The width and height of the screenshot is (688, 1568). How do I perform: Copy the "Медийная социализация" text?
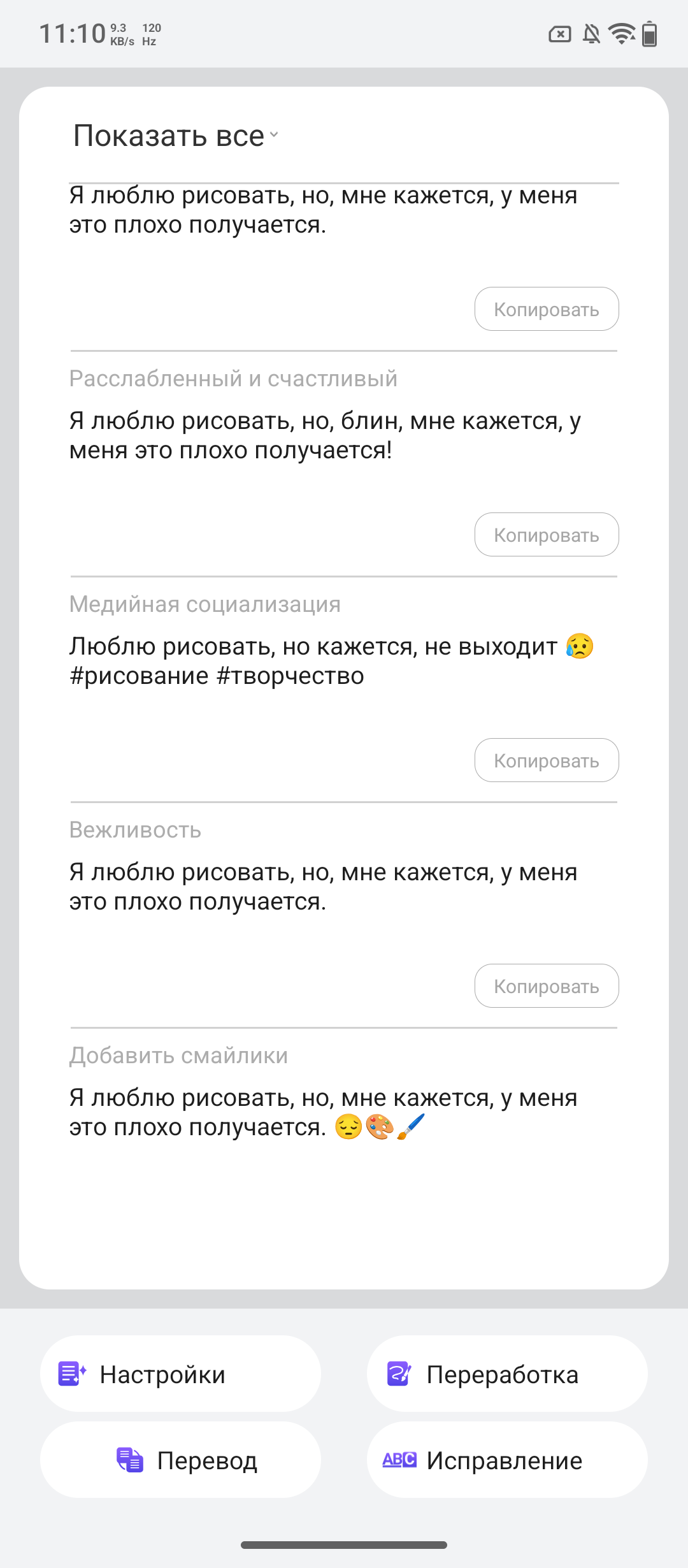point(546,760)
